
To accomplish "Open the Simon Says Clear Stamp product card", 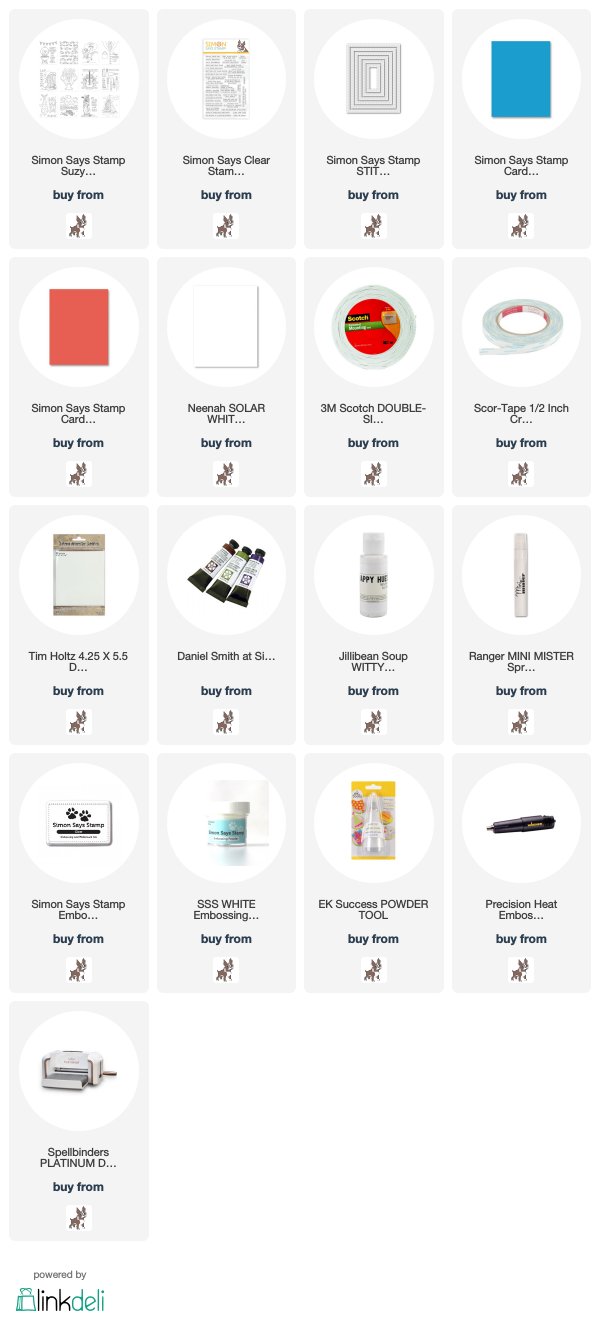I will coord(226,80).
